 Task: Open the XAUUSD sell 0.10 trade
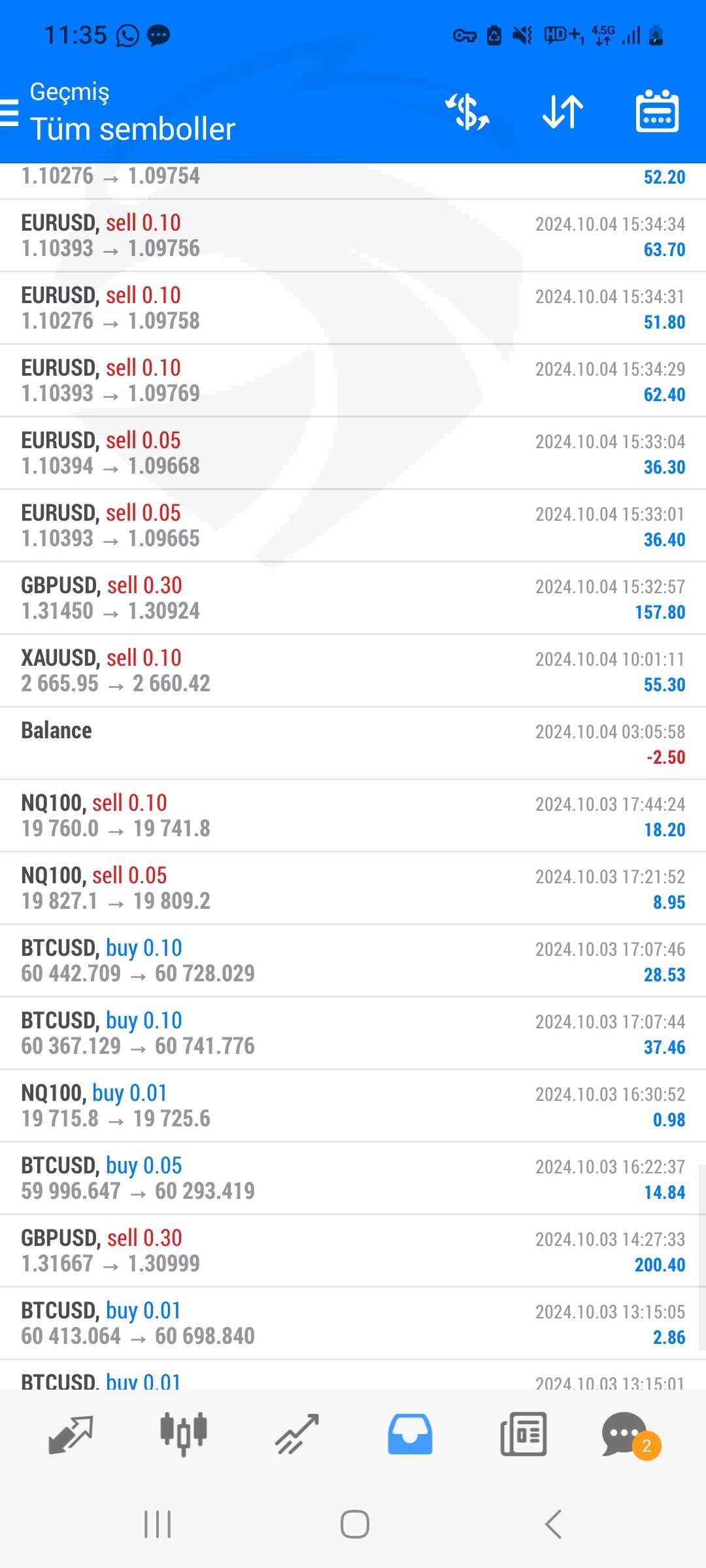click(x=353, y=670)
